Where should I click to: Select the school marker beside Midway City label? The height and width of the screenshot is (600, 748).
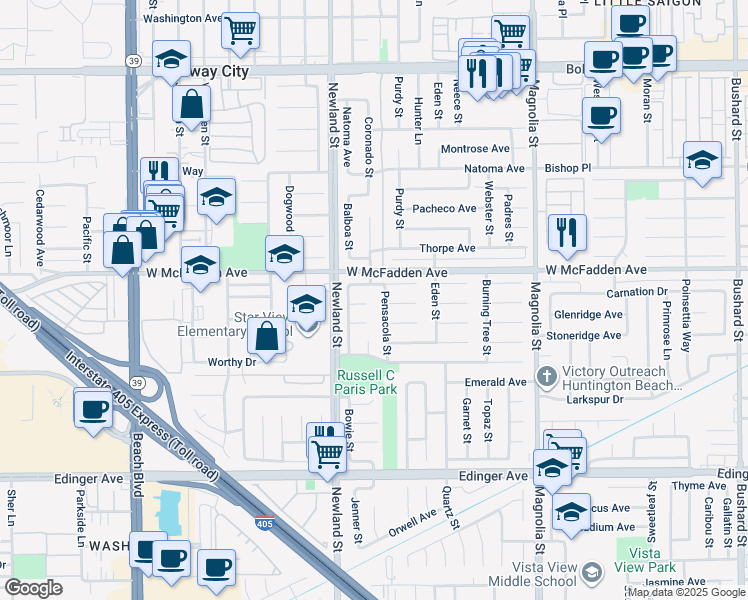[x=172, y=60]
